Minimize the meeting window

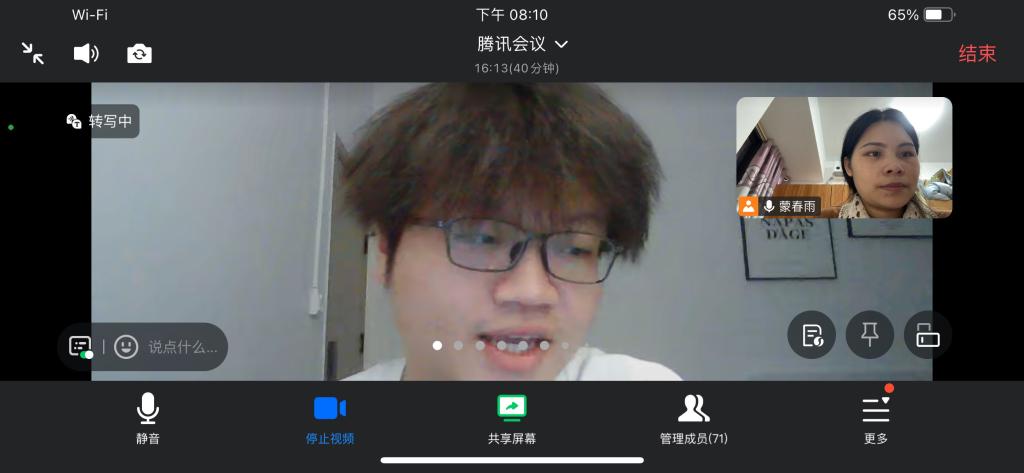33,53
